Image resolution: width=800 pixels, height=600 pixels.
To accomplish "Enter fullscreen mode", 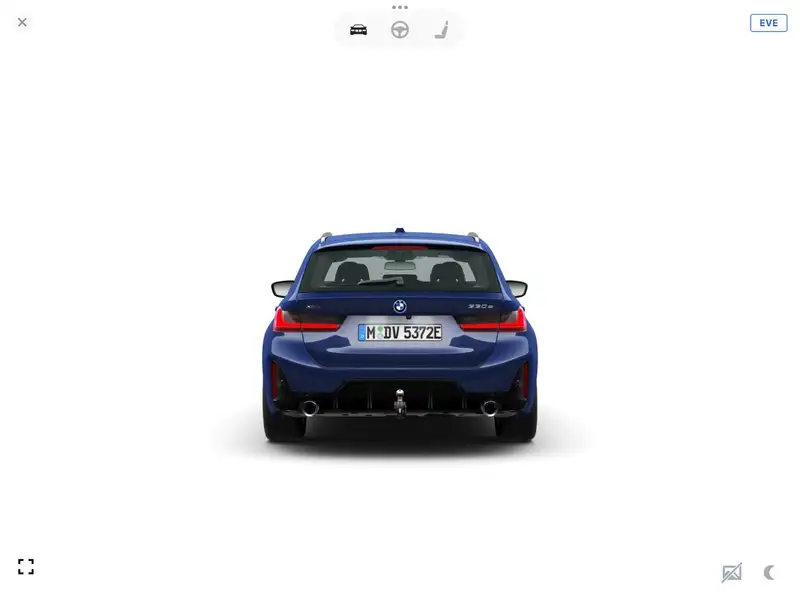I will tap(26, 567).
